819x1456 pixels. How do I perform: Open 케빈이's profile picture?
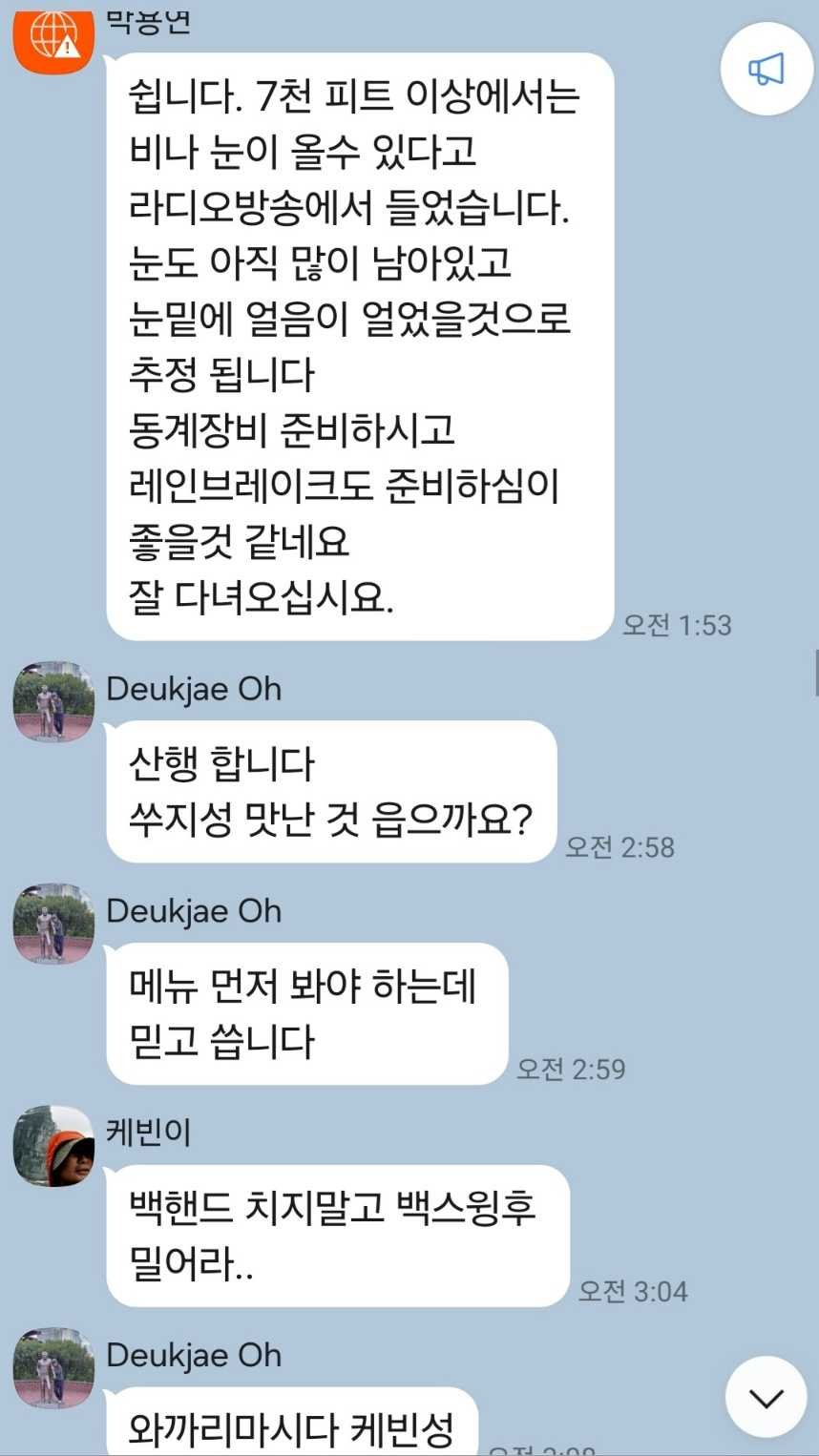click(x=54, y=1146)
